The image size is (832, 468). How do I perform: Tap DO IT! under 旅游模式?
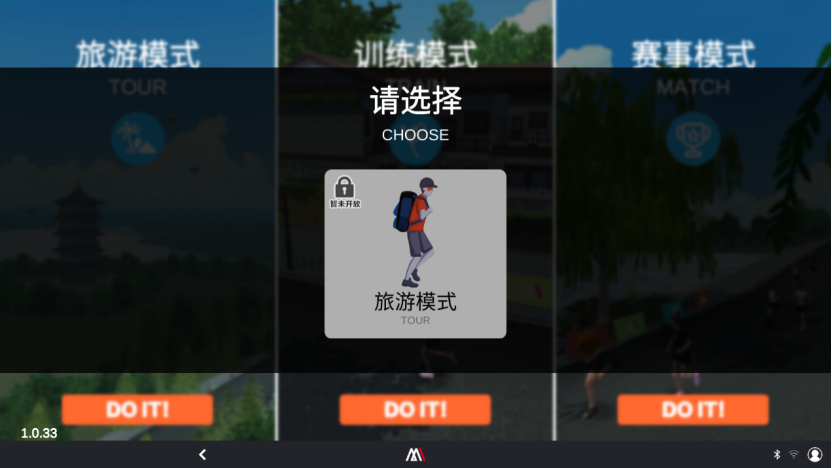pos(137,409)
